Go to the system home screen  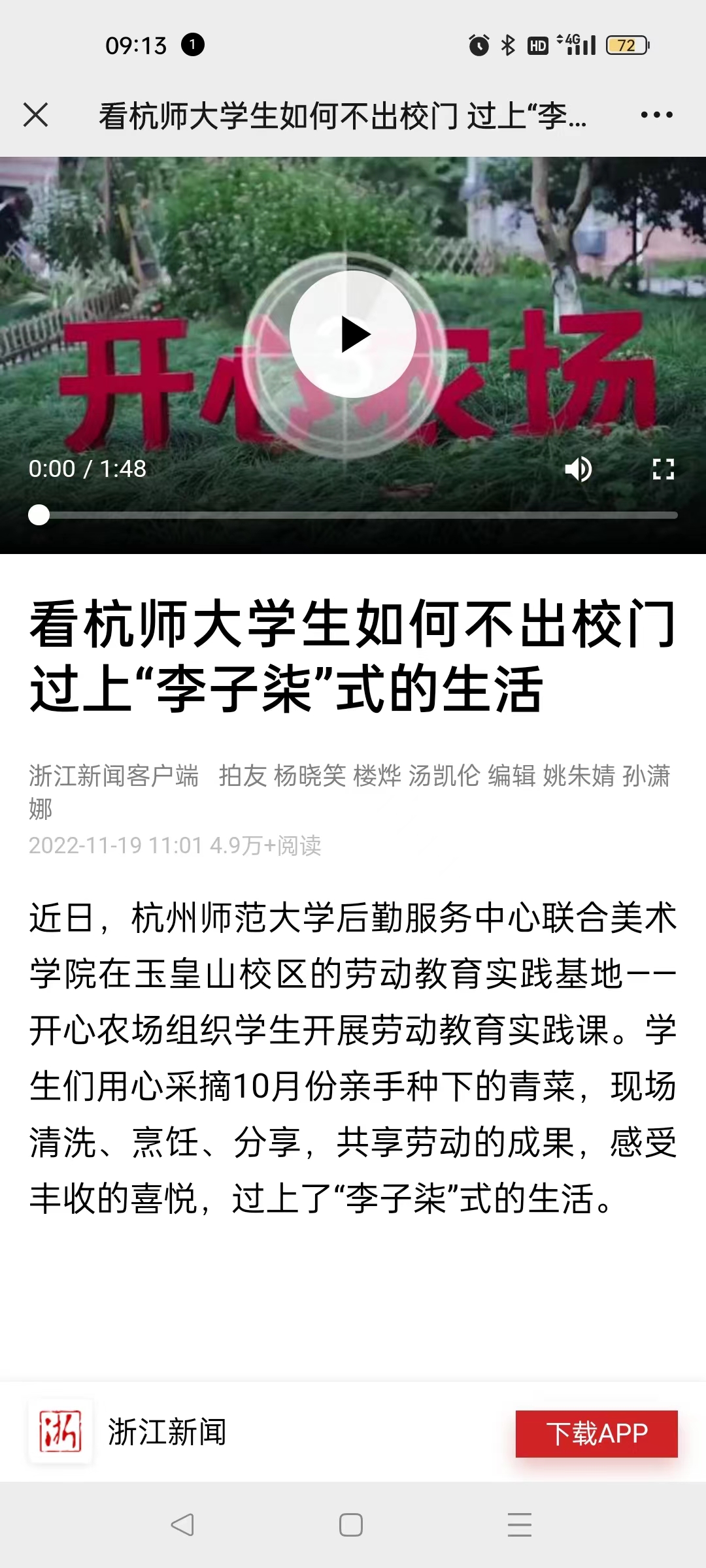[x=351, y=1525]
